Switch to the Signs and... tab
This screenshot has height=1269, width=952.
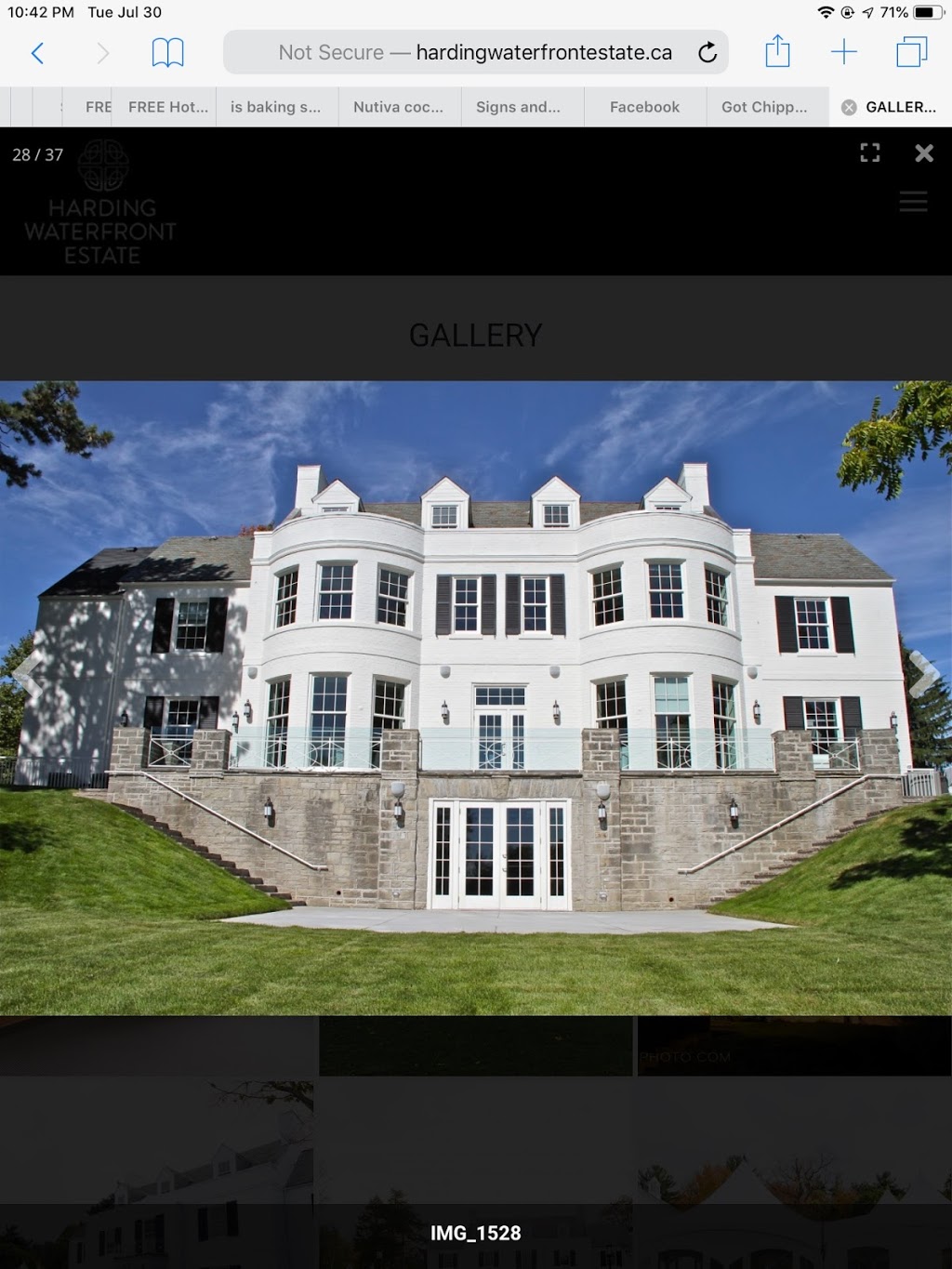(518, 107)
